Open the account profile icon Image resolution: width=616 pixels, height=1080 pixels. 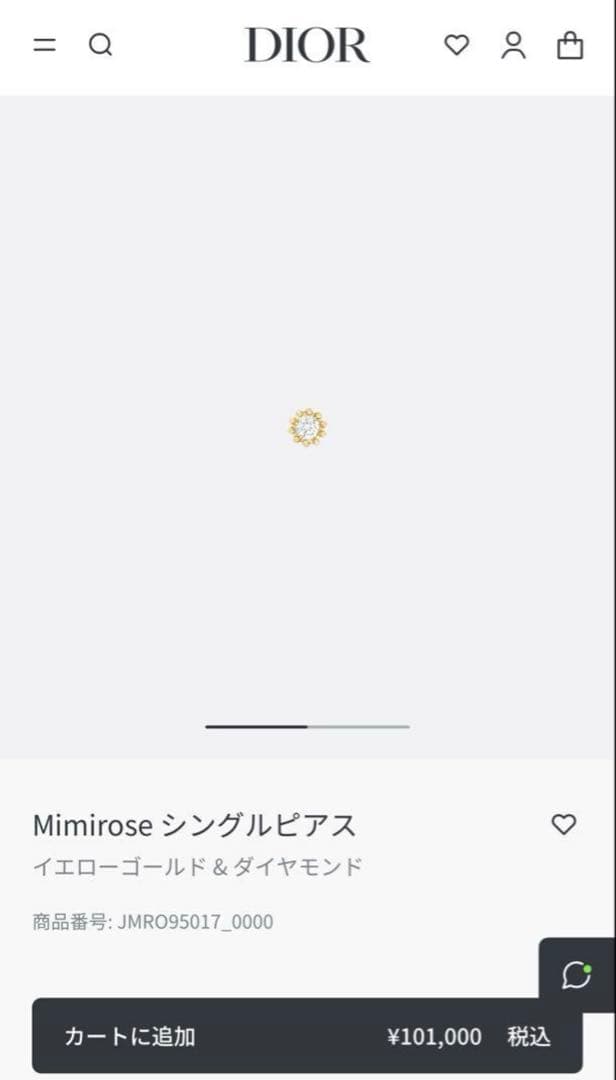(x=513, y=45)
